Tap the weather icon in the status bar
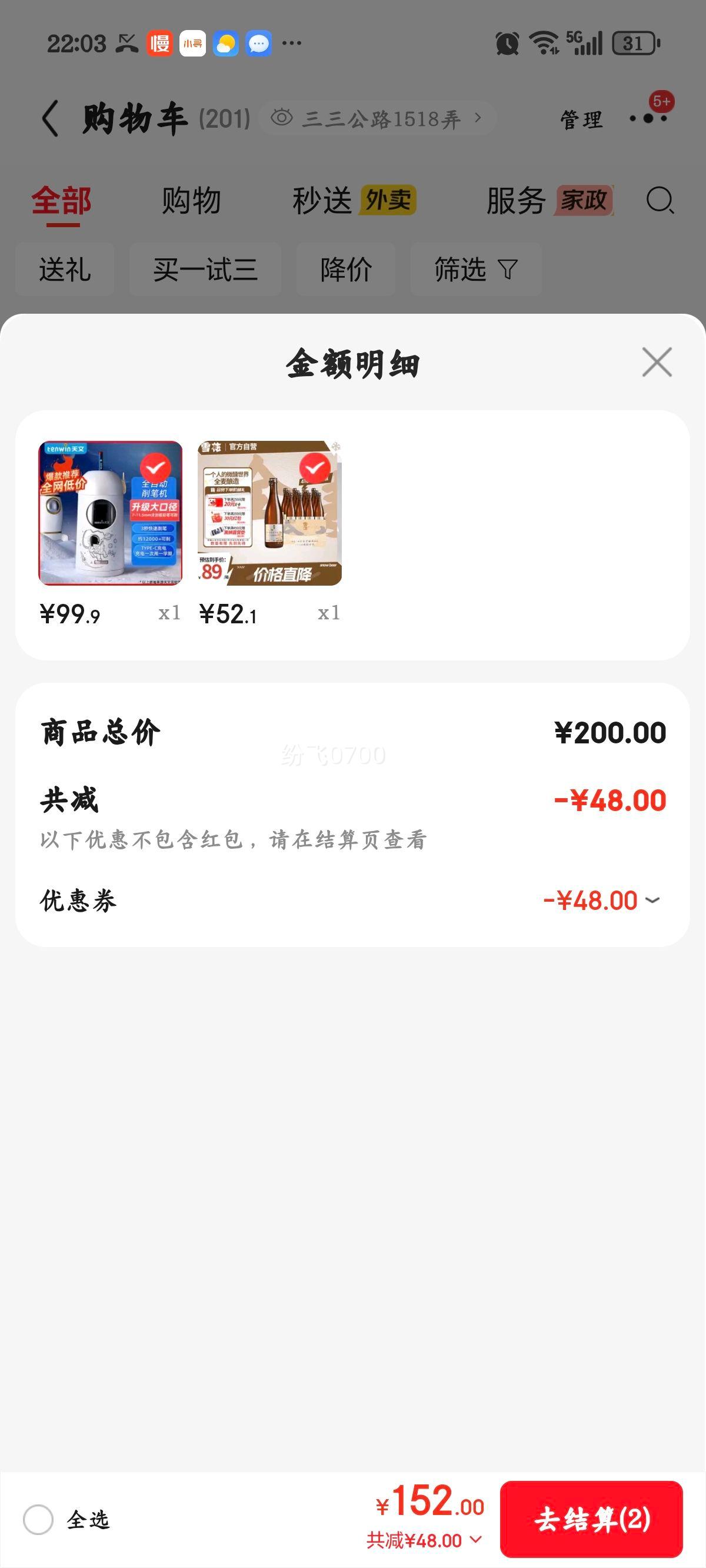This screenshot has width=706, height=1568. (x=225, y=42)
